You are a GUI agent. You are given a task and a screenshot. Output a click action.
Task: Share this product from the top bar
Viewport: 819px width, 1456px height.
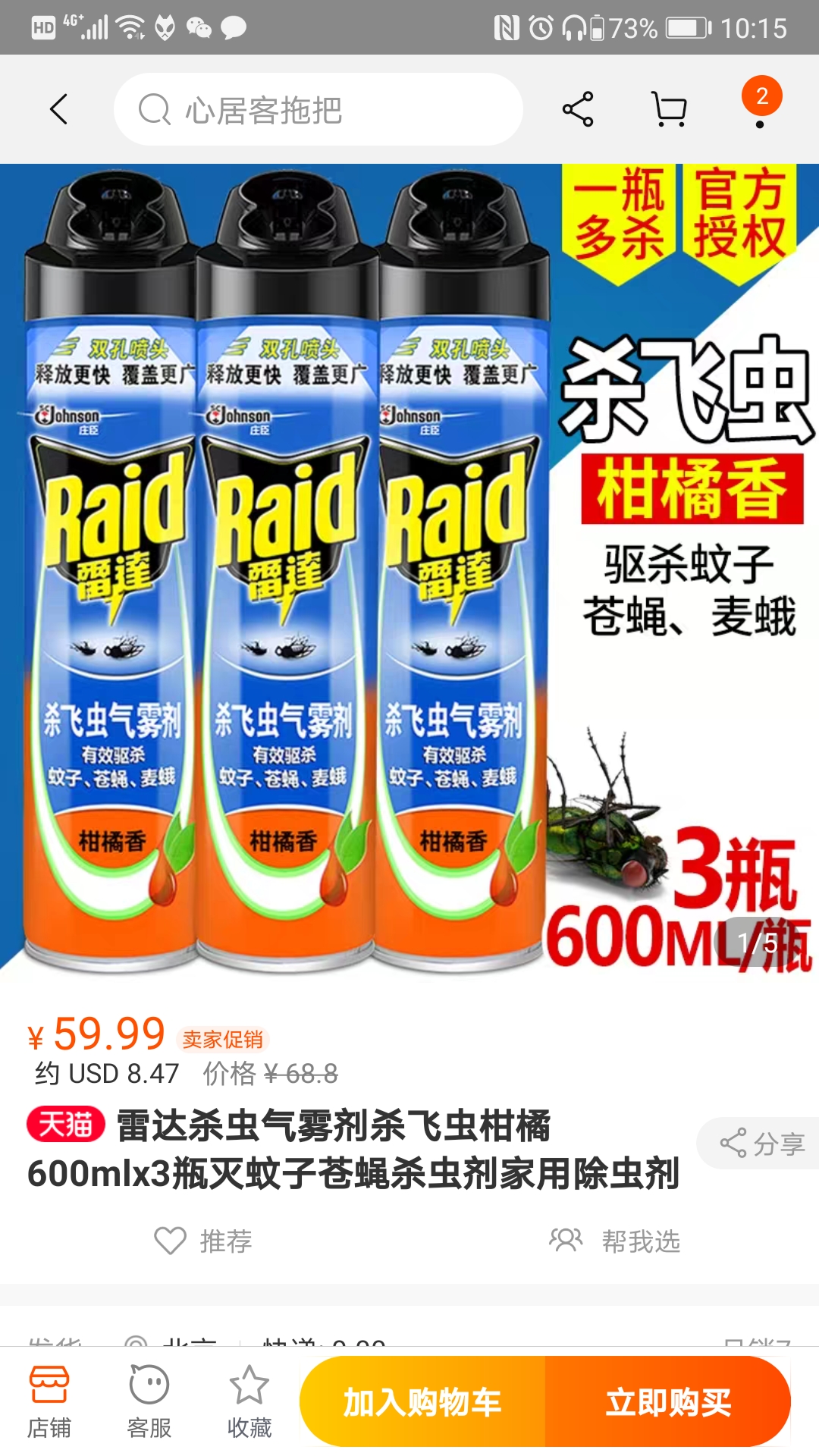(x=578, y=109)
